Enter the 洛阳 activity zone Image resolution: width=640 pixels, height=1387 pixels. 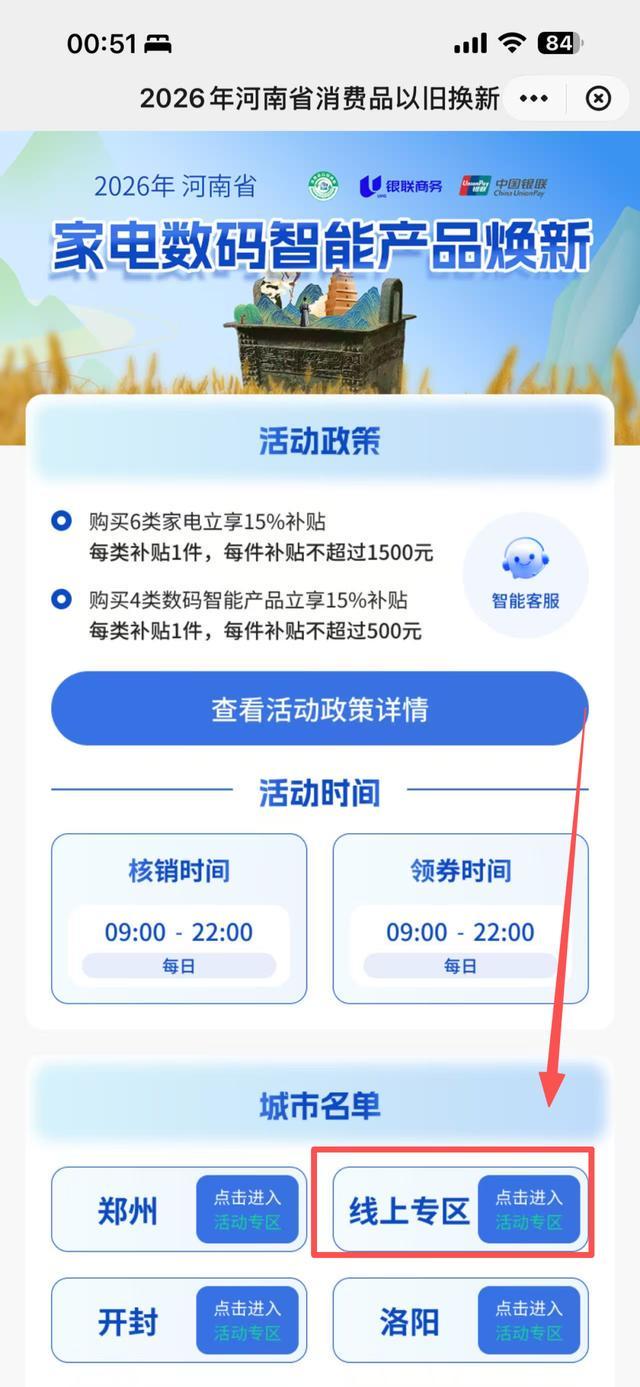(x=528, y=1320)
